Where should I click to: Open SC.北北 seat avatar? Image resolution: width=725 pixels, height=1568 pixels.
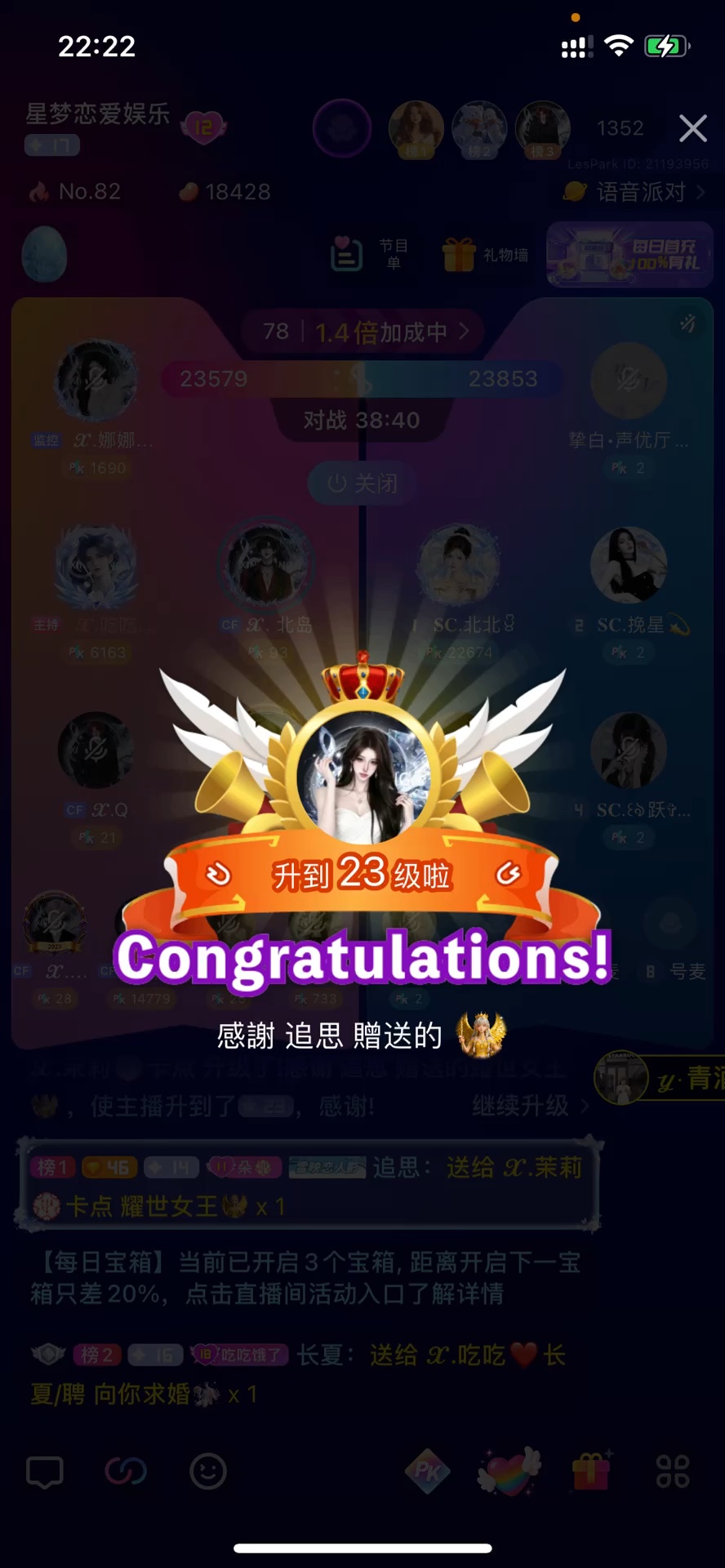point(457,565)
